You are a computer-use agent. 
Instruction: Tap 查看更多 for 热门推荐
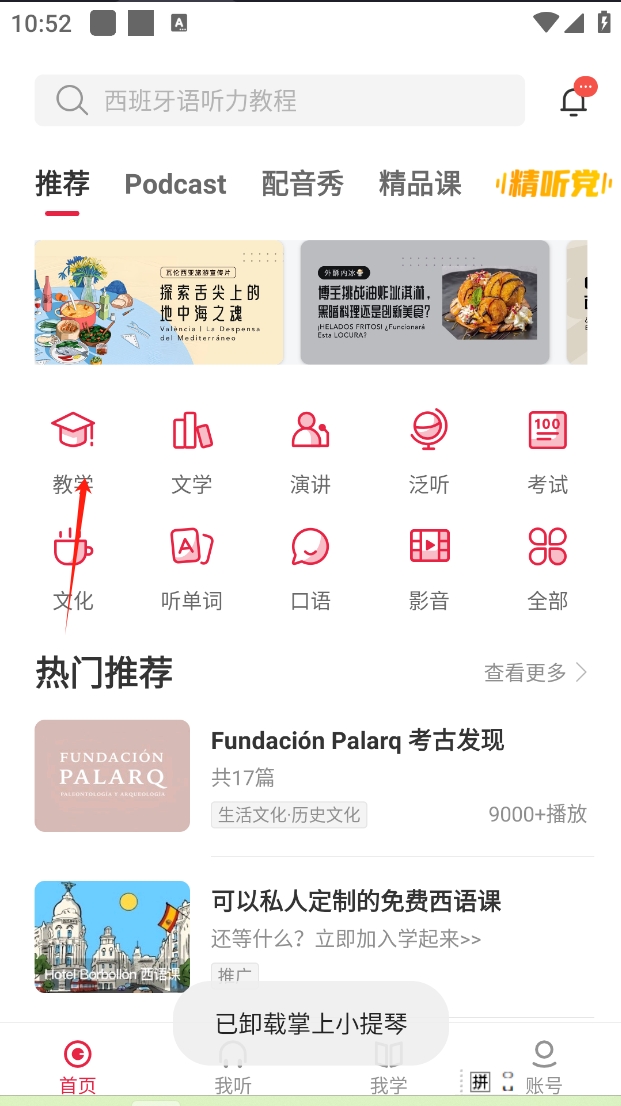coord(535,673)
